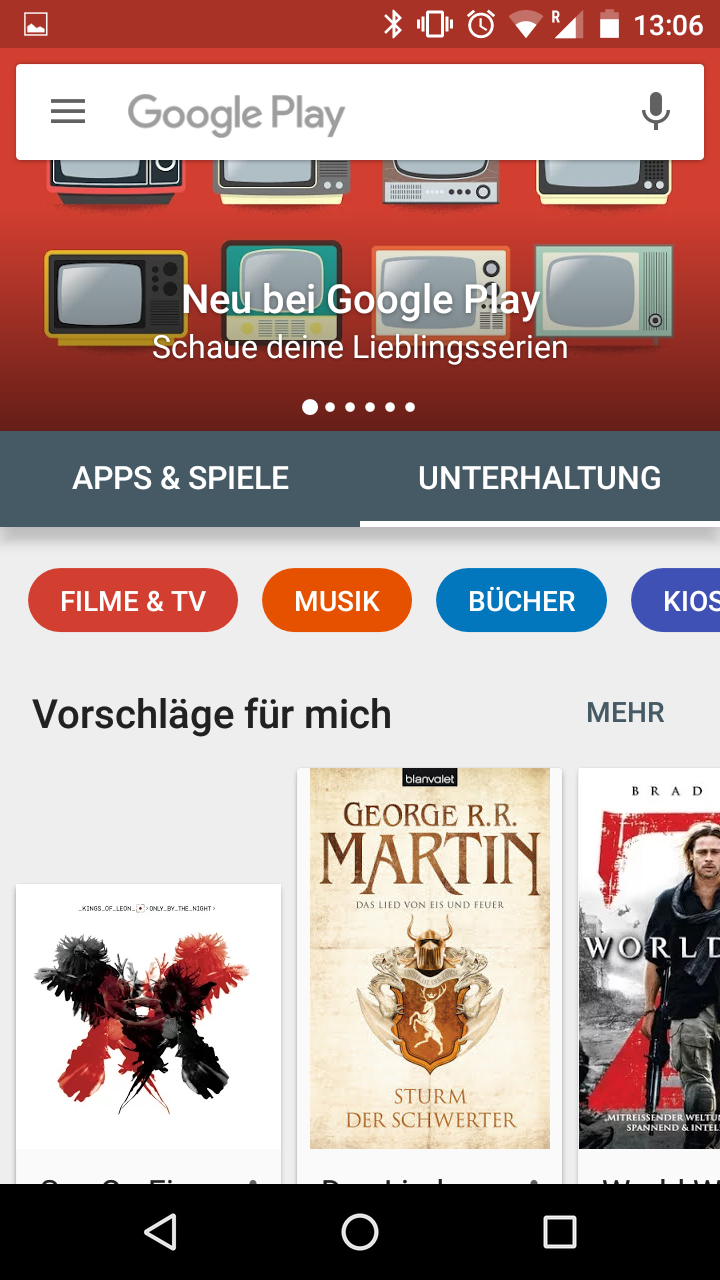Open the Filme & TV category chip
The height and width of the screenshot is (1280, 720).
(x=133, y=601)
